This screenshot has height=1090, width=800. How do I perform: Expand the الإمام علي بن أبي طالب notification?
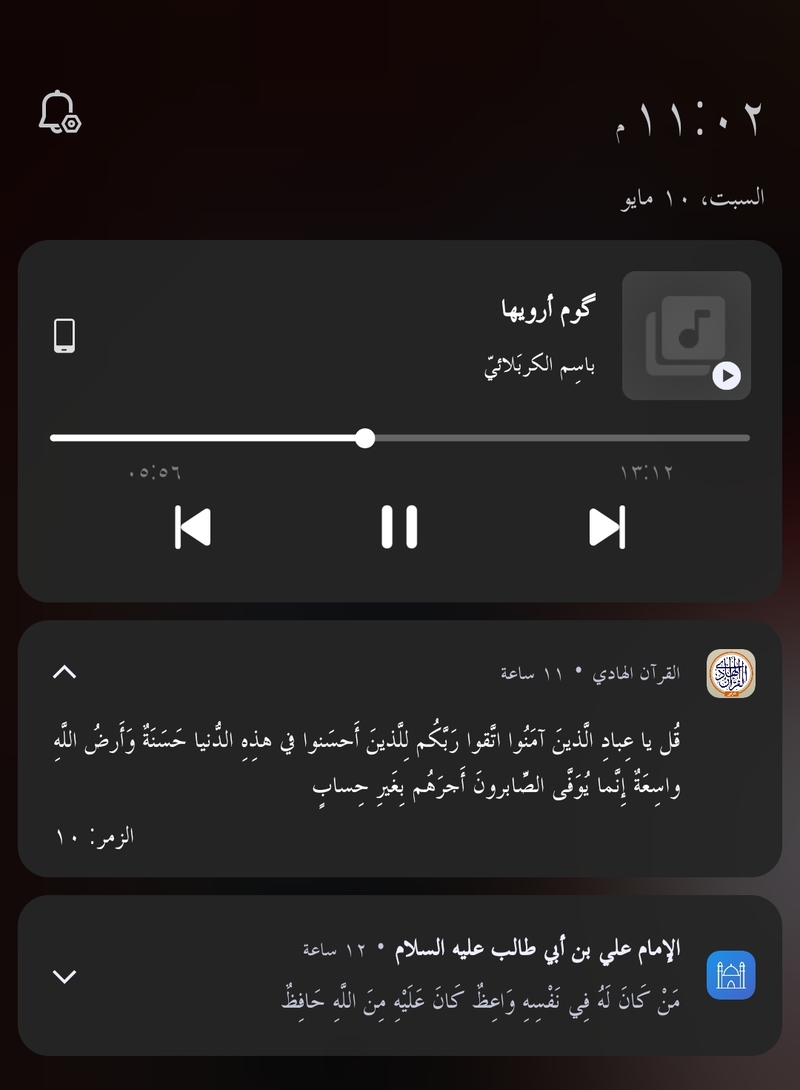click(64, 976)
